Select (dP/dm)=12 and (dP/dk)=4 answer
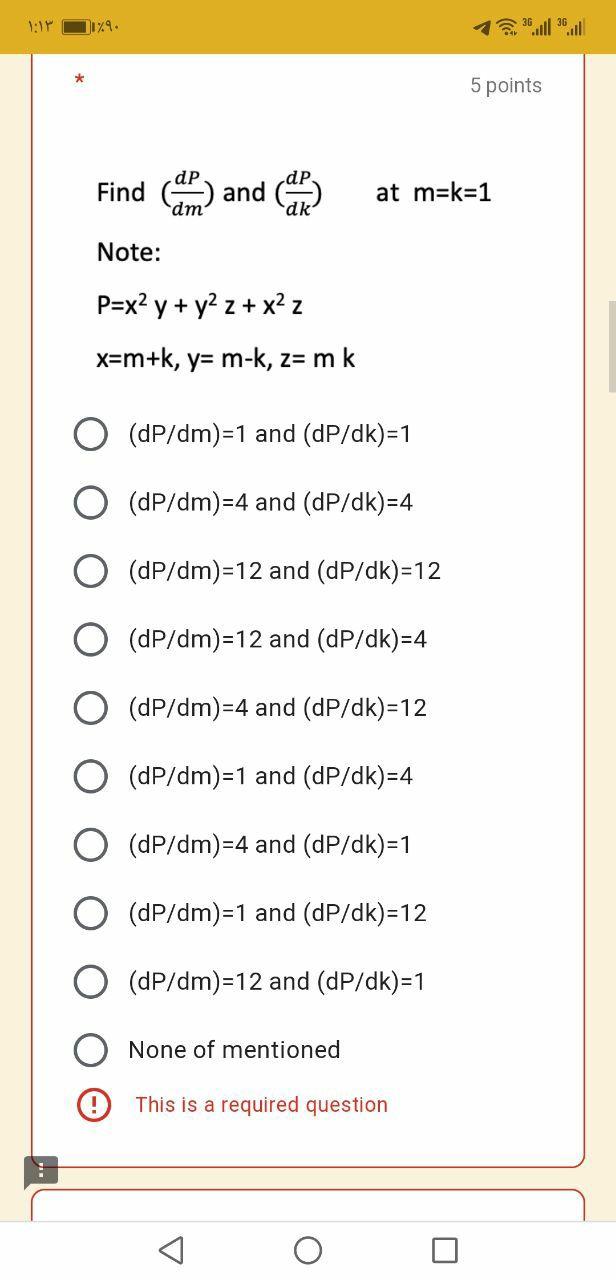 click(x=91, y=639)
